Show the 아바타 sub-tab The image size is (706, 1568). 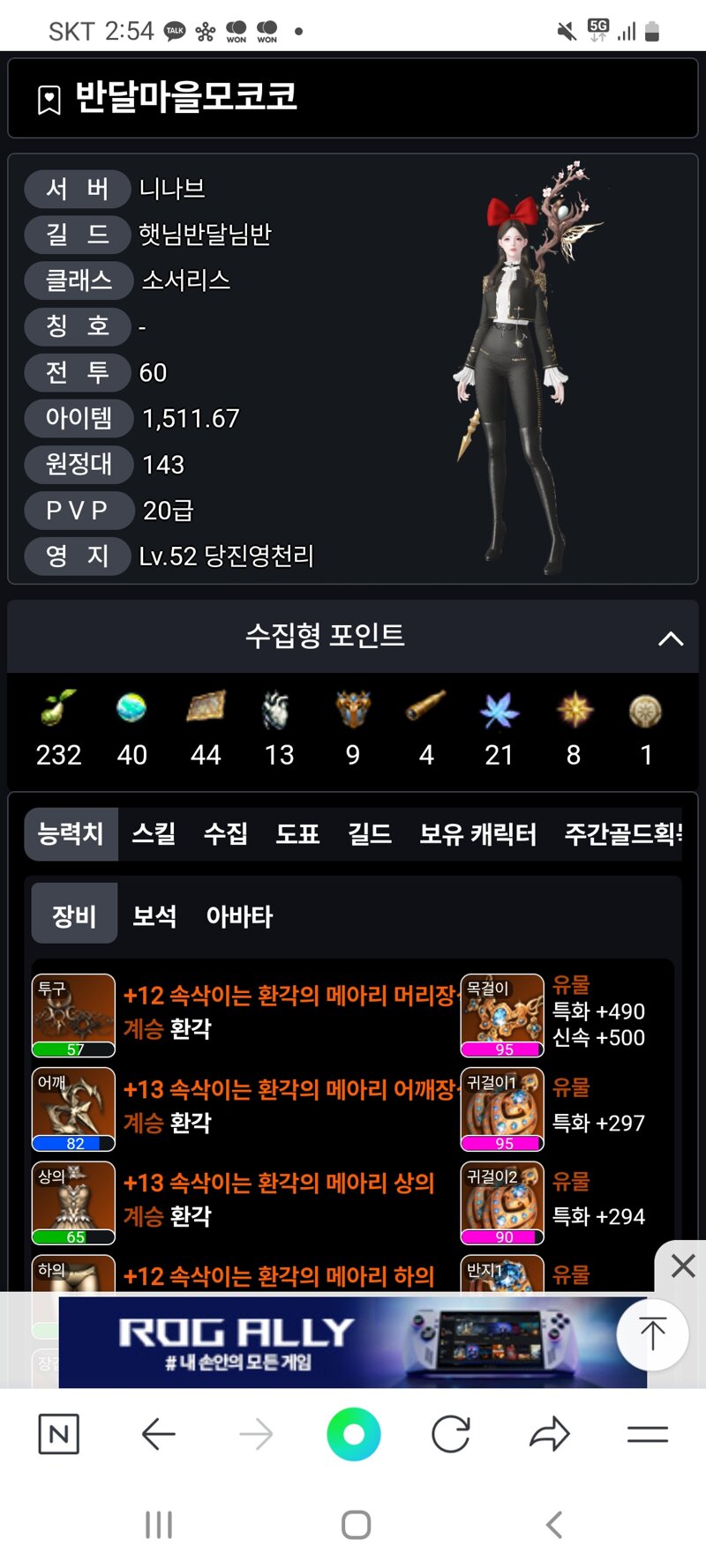pos(239,915)
